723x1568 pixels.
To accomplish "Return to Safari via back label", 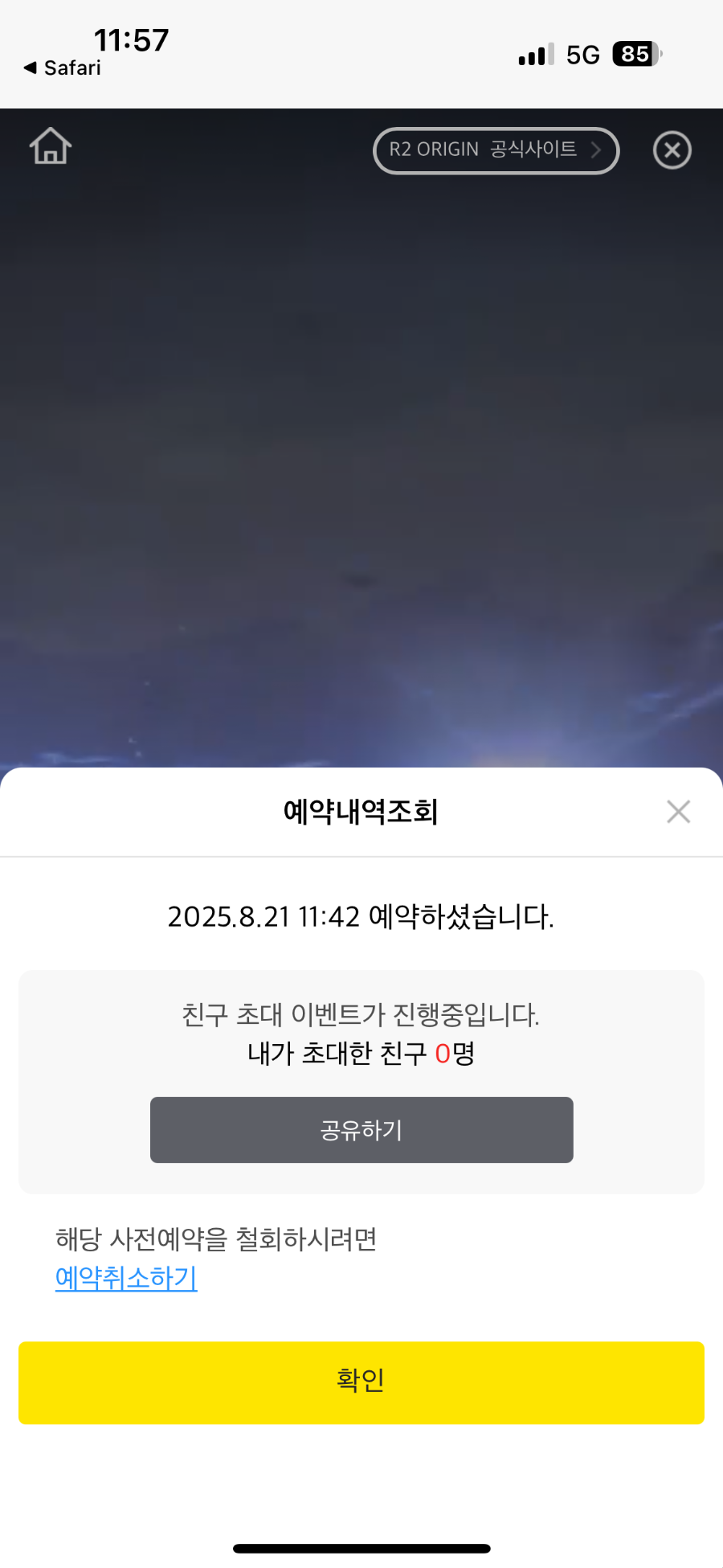I will (x=63, y=68).
